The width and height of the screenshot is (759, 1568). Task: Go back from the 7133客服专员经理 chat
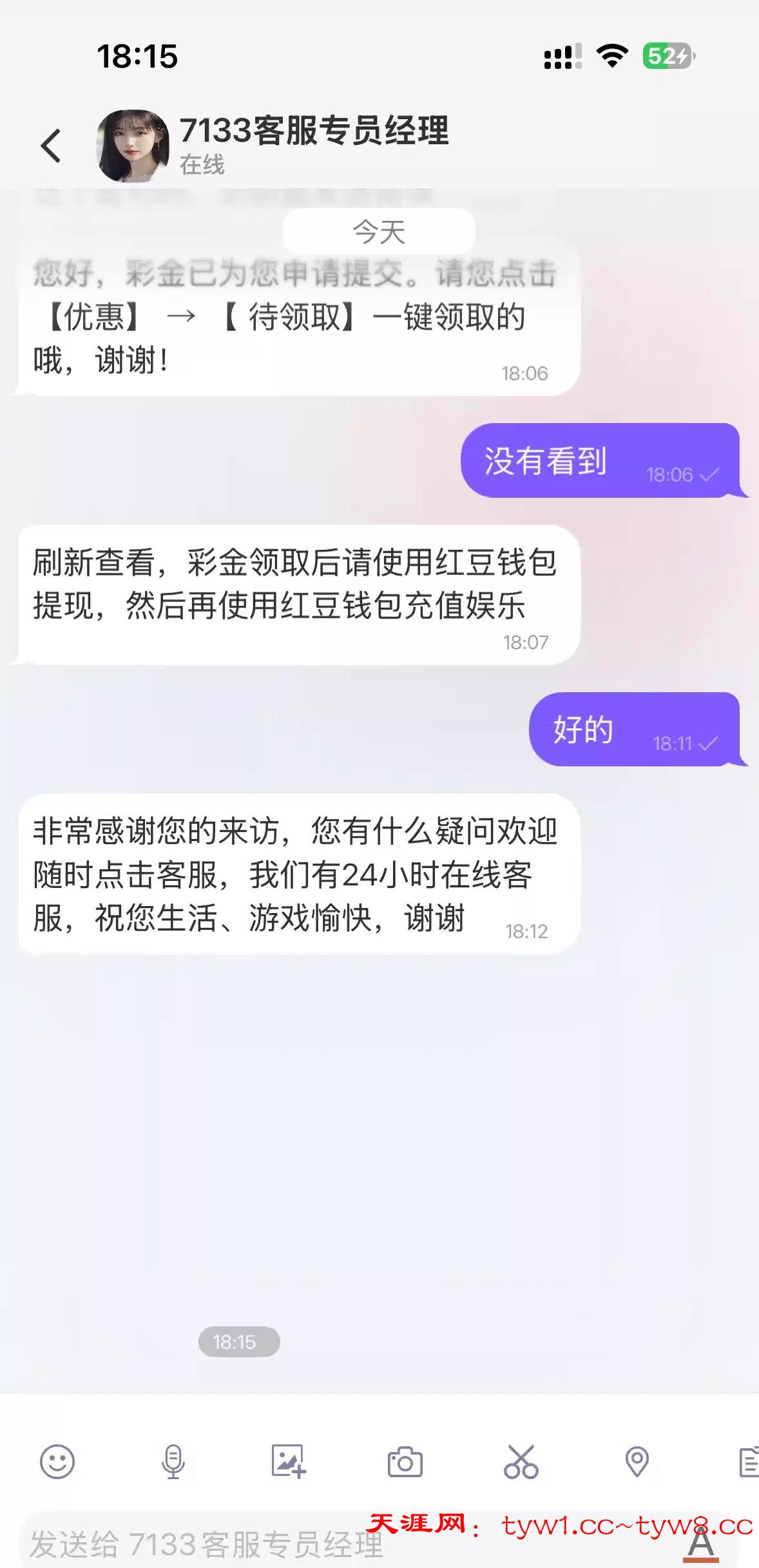point(51,146)
